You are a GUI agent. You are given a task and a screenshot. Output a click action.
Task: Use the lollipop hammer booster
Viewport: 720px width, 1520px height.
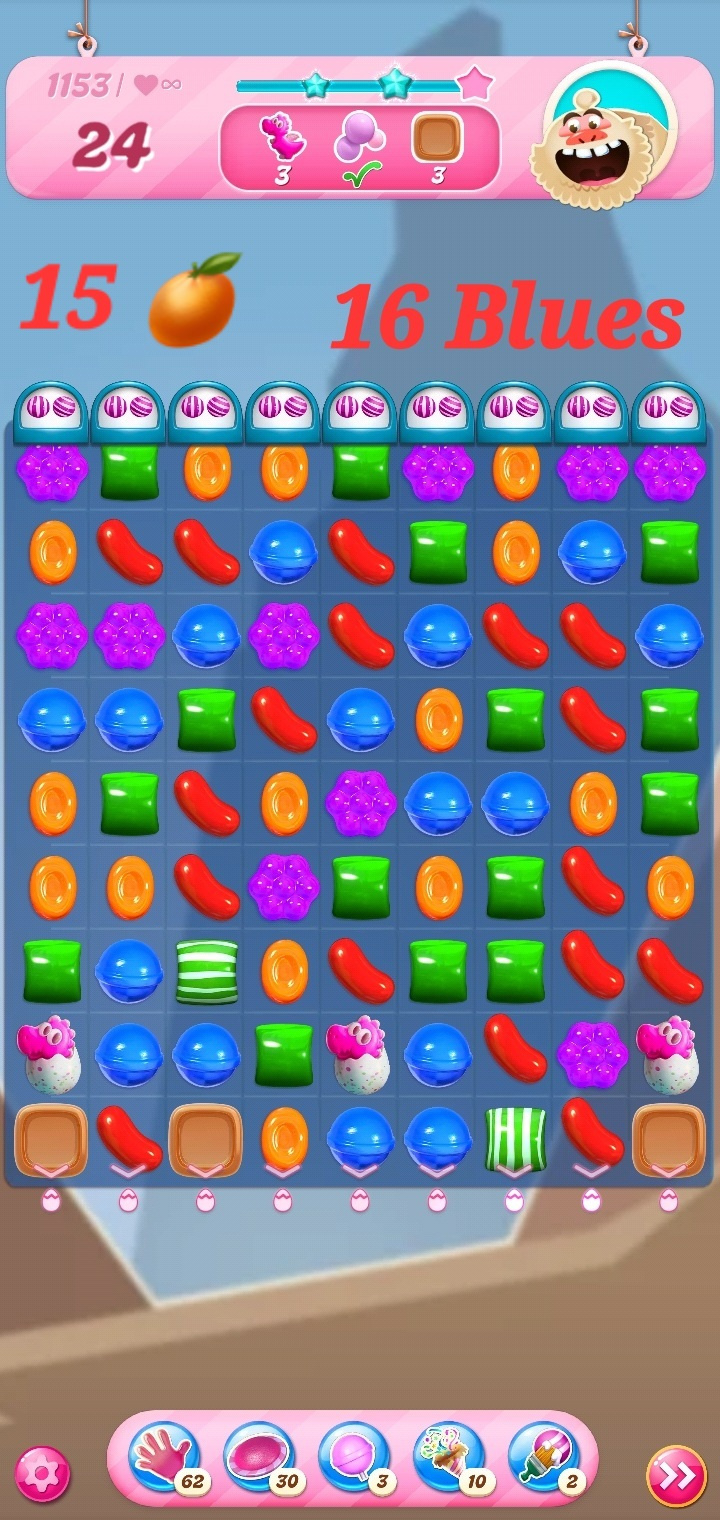354,1458
